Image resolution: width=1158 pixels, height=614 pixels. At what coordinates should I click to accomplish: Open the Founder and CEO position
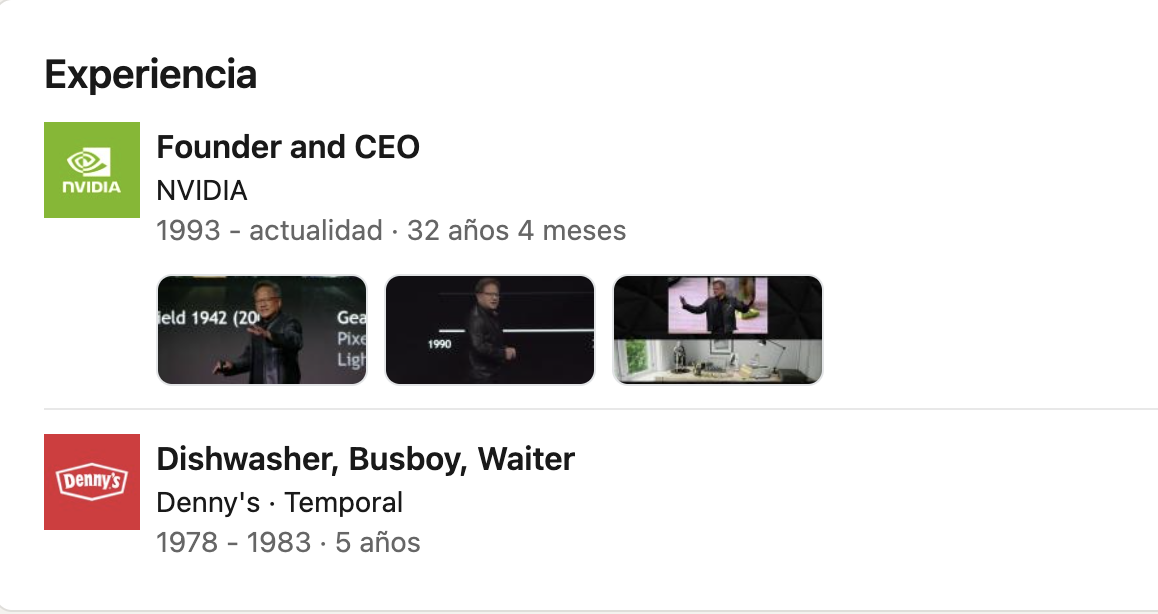[x=288, y=148]
